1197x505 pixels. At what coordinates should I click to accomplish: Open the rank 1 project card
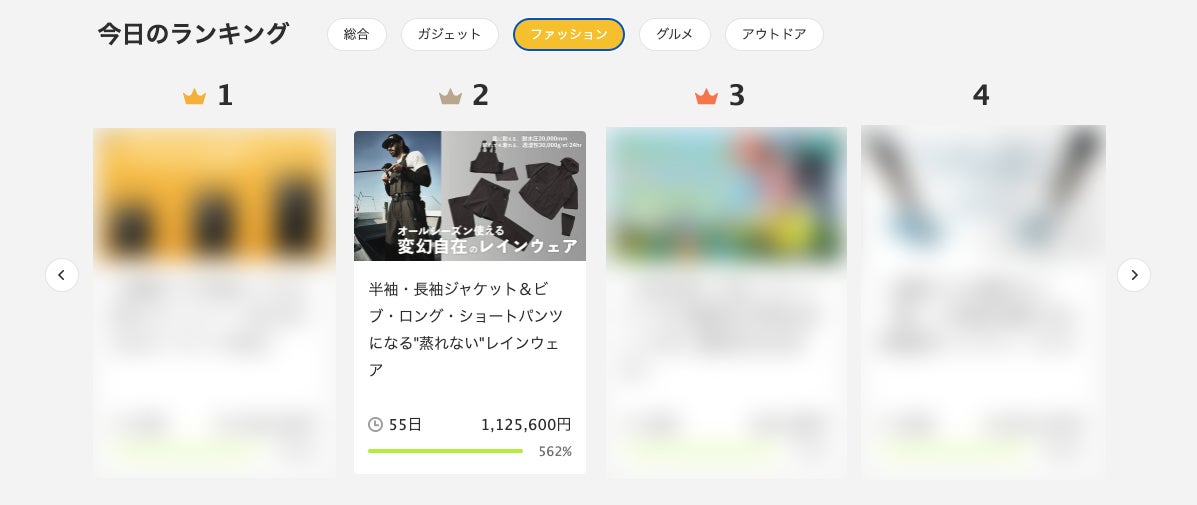coord(214,300)
